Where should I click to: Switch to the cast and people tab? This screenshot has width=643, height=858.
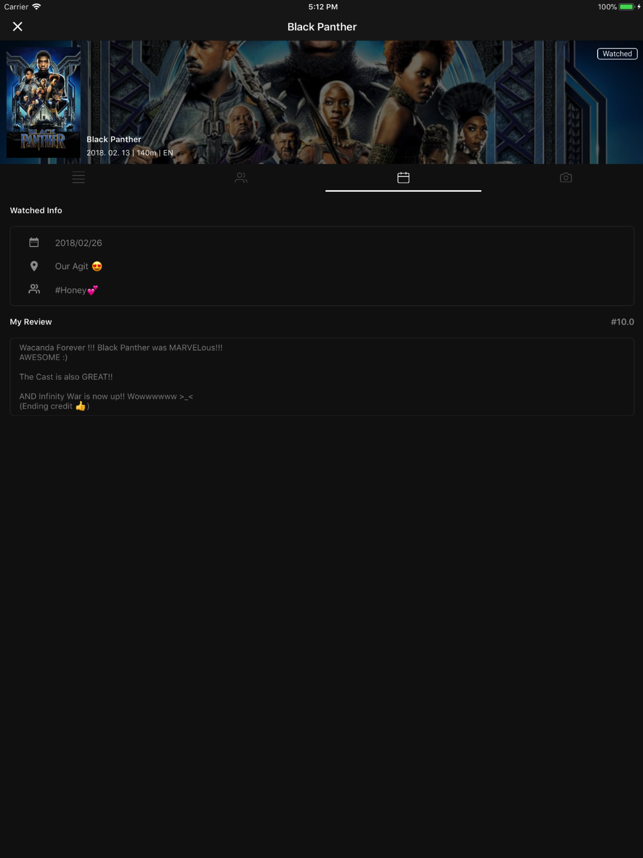click(x=241, y=178)
